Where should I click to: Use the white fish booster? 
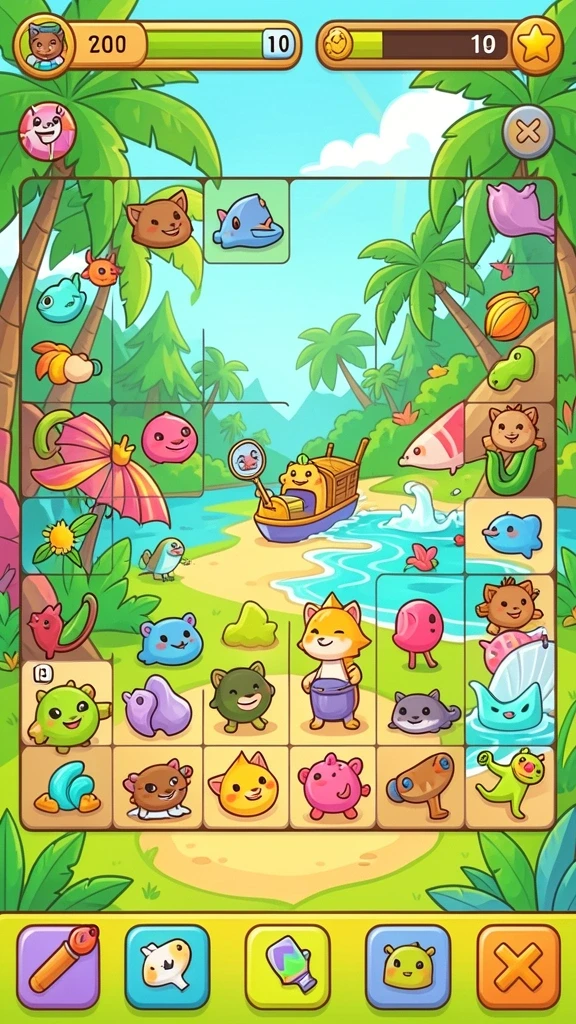coord(167,967)
